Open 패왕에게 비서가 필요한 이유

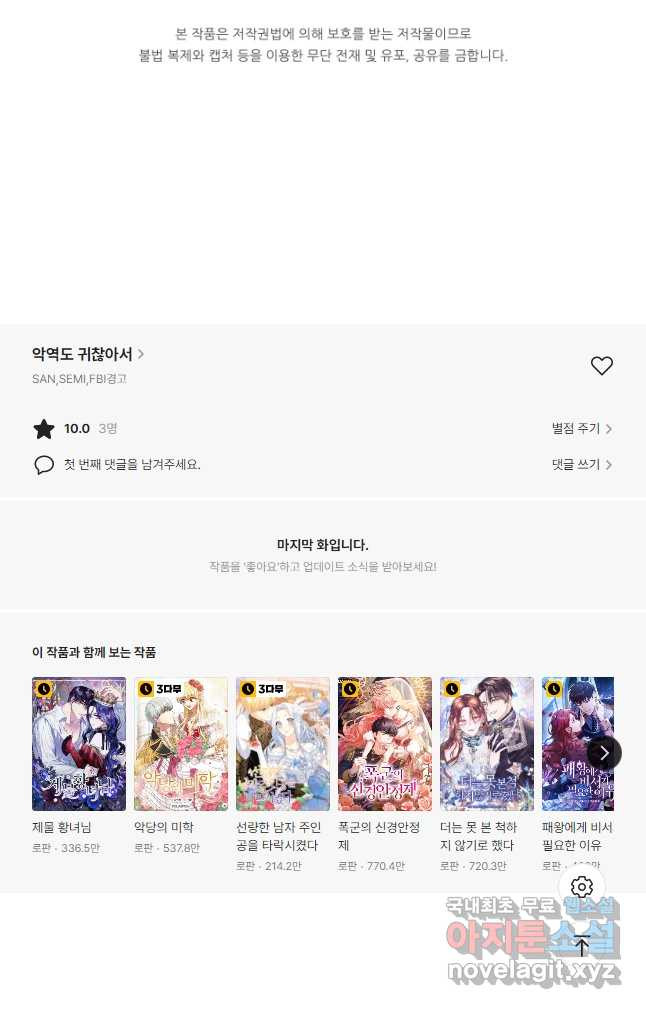(570, 743)
